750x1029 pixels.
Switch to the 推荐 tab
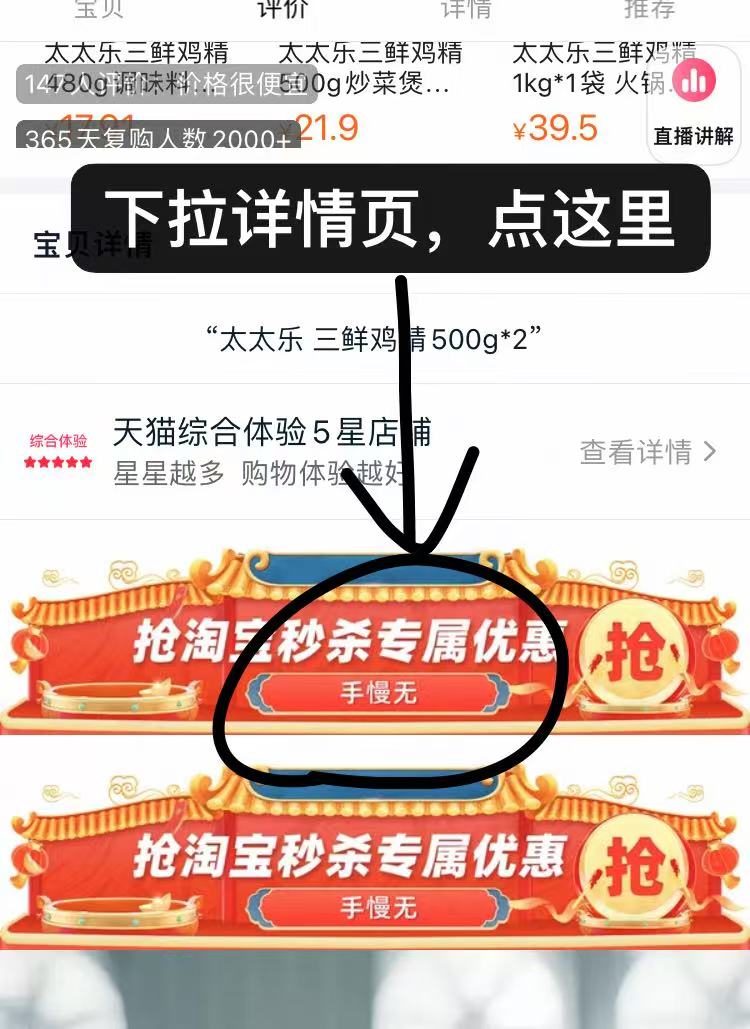point(649,9)
